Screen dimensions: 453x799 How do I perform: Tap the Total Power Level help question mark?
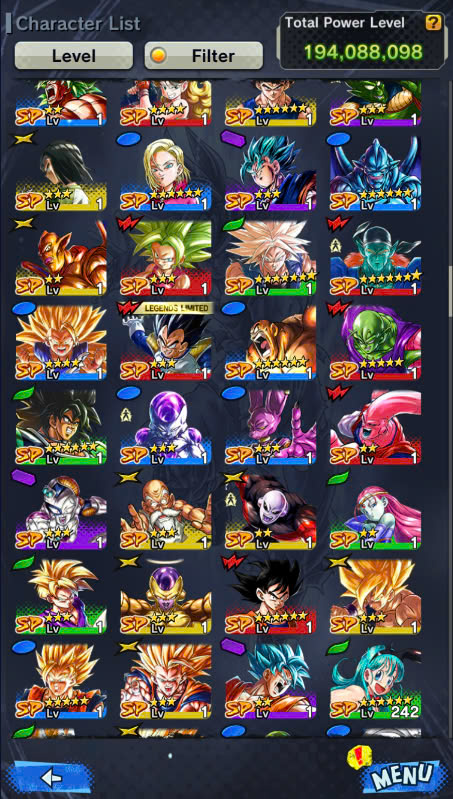click(x=434, y=22)
